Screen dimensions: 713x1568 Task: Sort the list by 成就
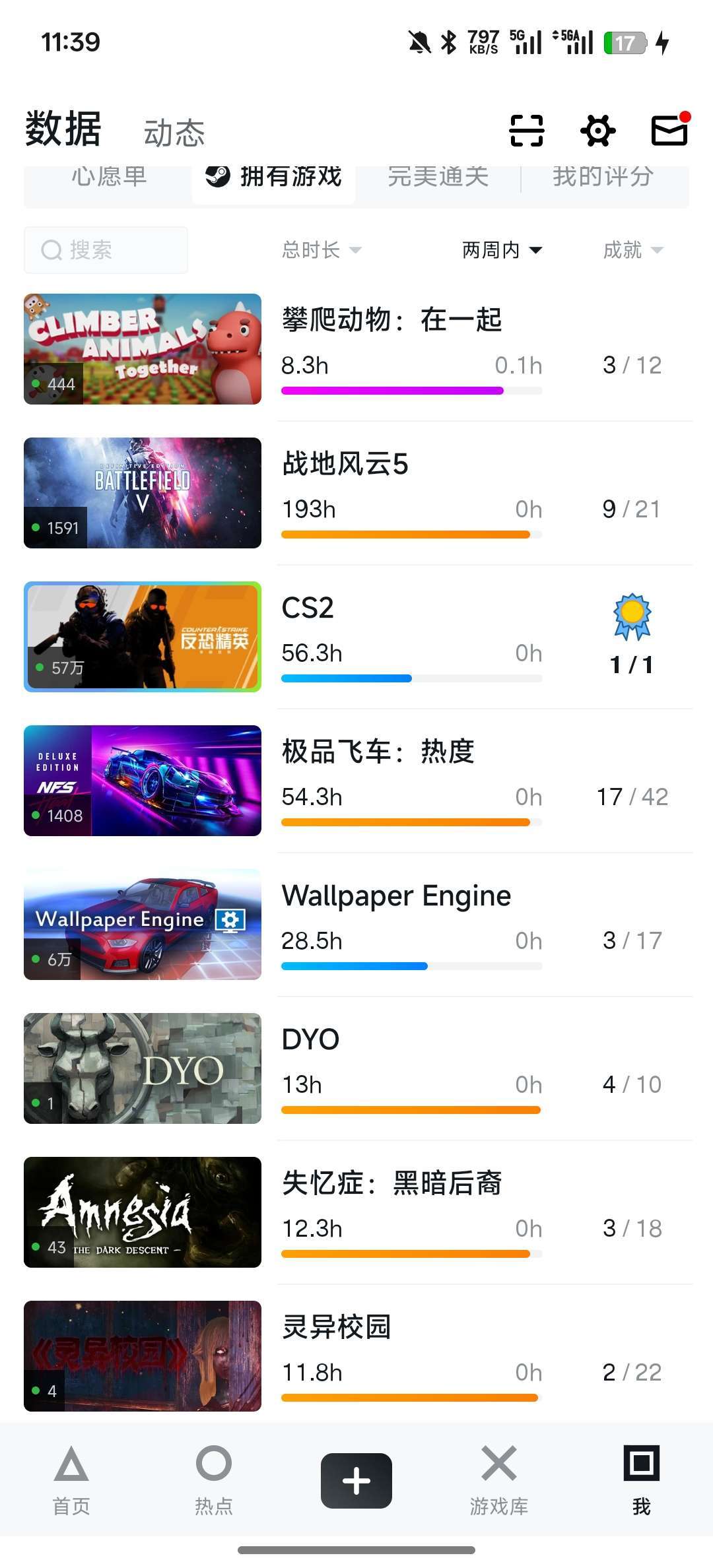(x=632, y=250)
